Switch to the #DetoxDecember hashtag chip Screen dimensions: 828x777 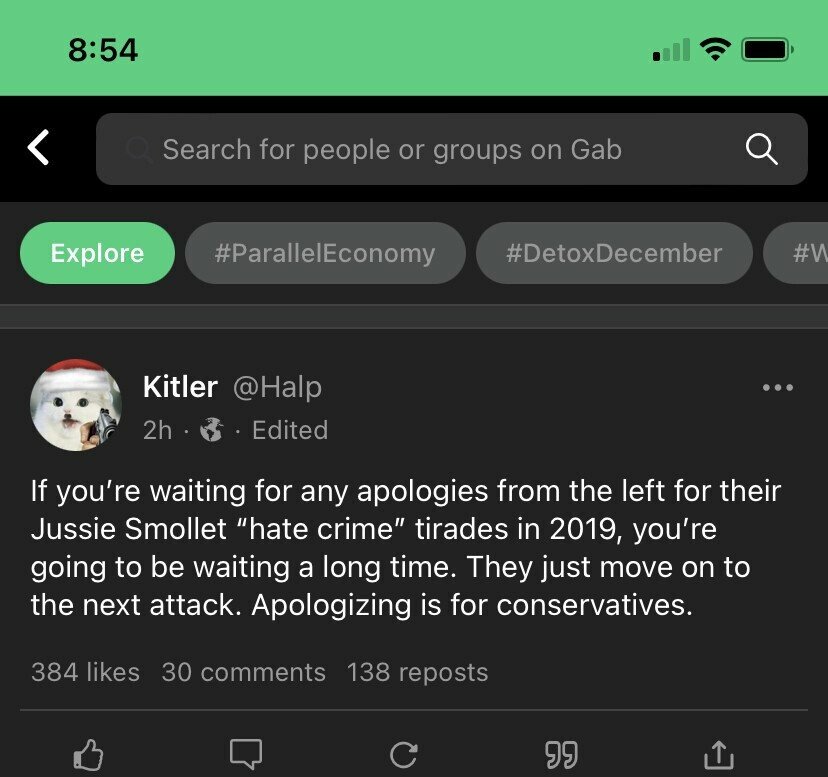[614, 253]
